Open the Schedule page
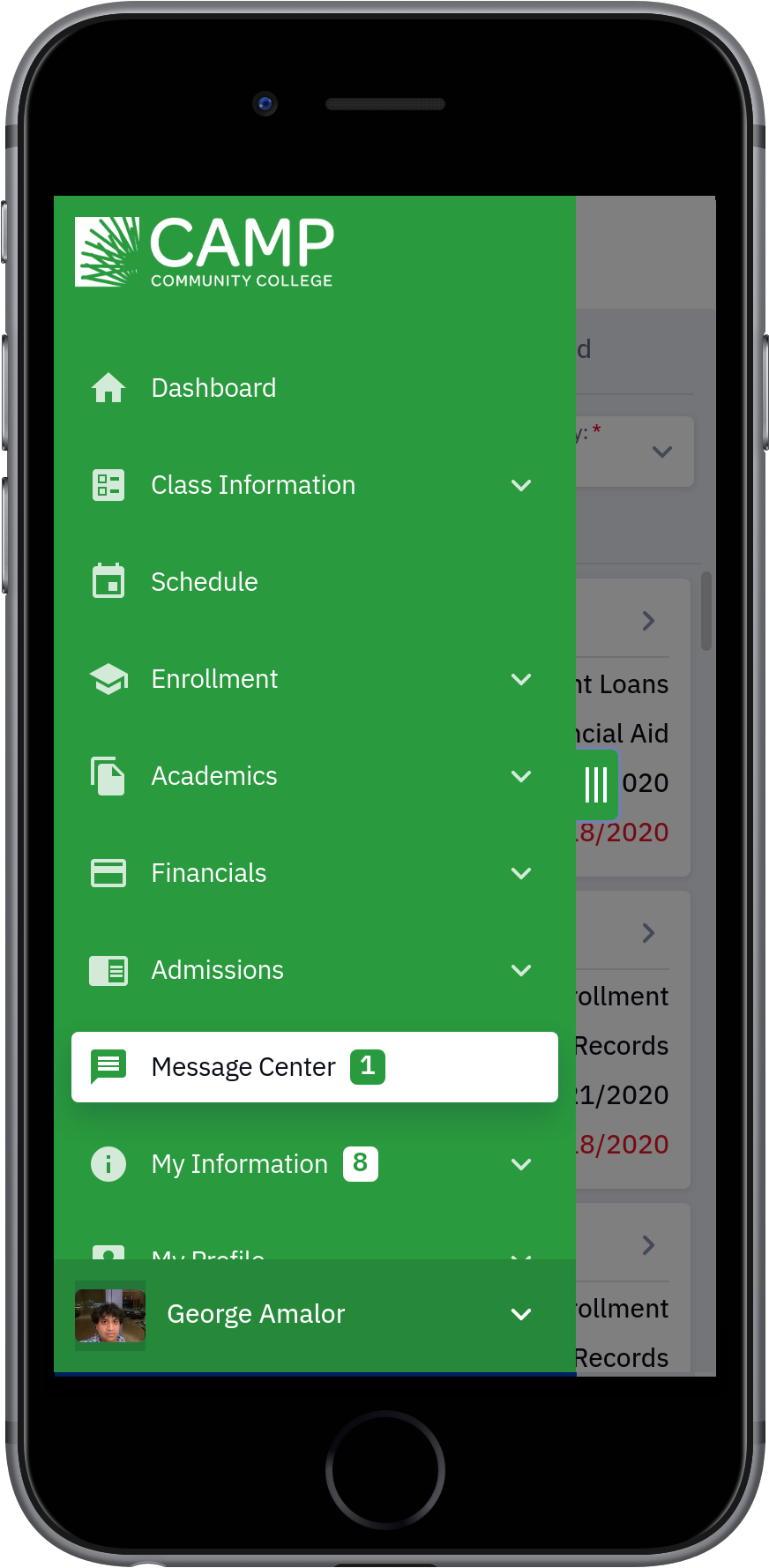 (314, 582)
